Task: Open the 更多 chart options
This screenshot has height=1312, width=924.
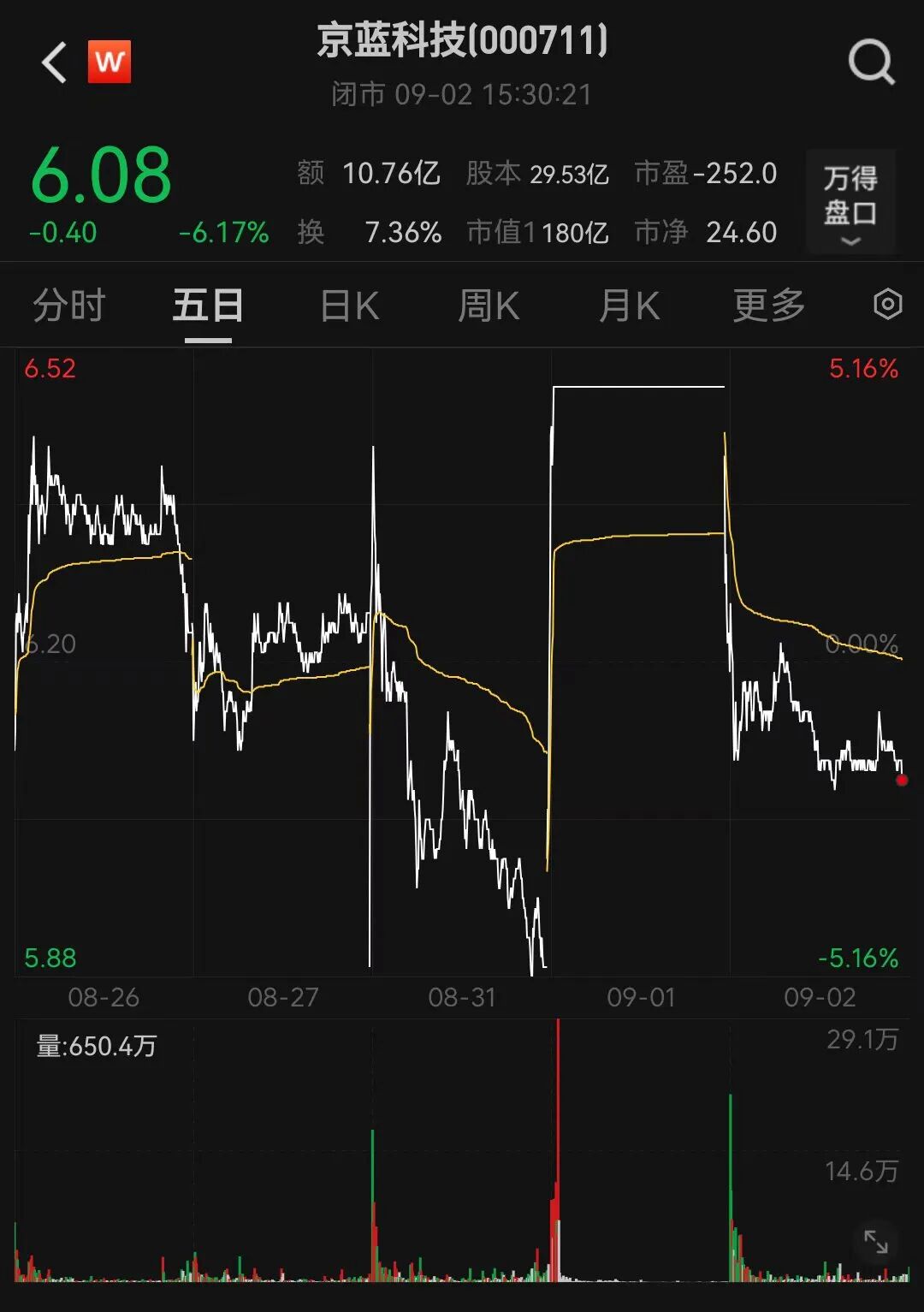Action: pos(769,306)
